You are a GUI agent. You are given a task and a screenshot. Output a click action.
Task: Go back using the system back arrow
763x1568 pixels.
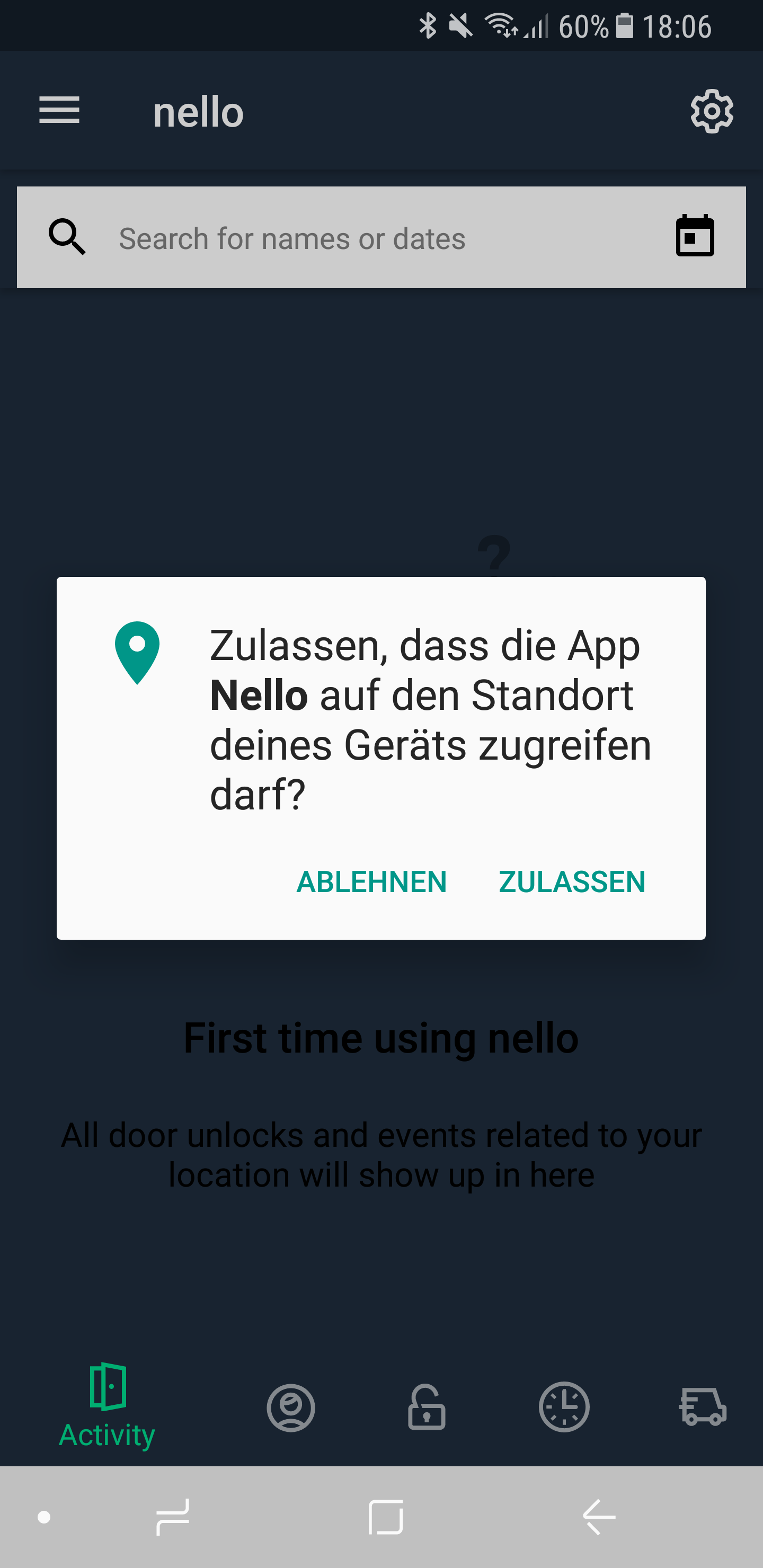(599, 1517)
